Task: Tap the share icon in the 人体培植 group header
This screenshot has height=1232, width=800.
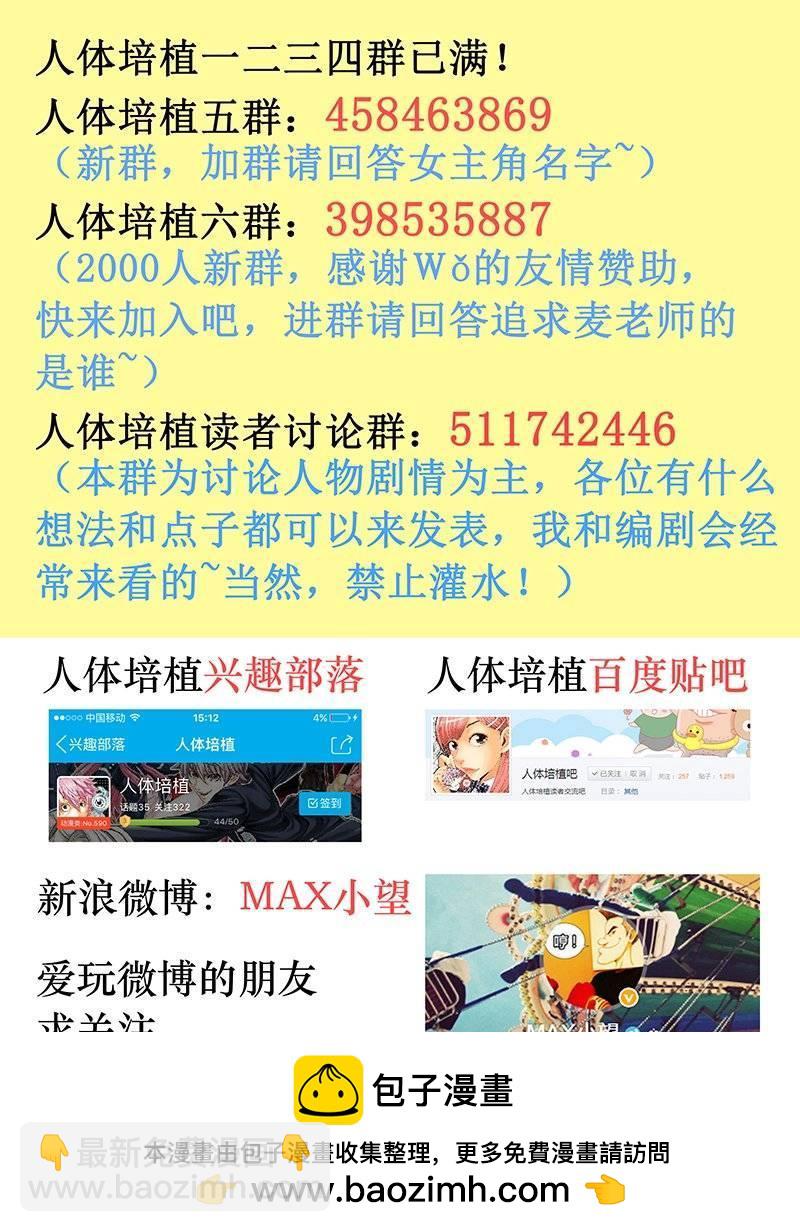Action: [x=340, y=743]
